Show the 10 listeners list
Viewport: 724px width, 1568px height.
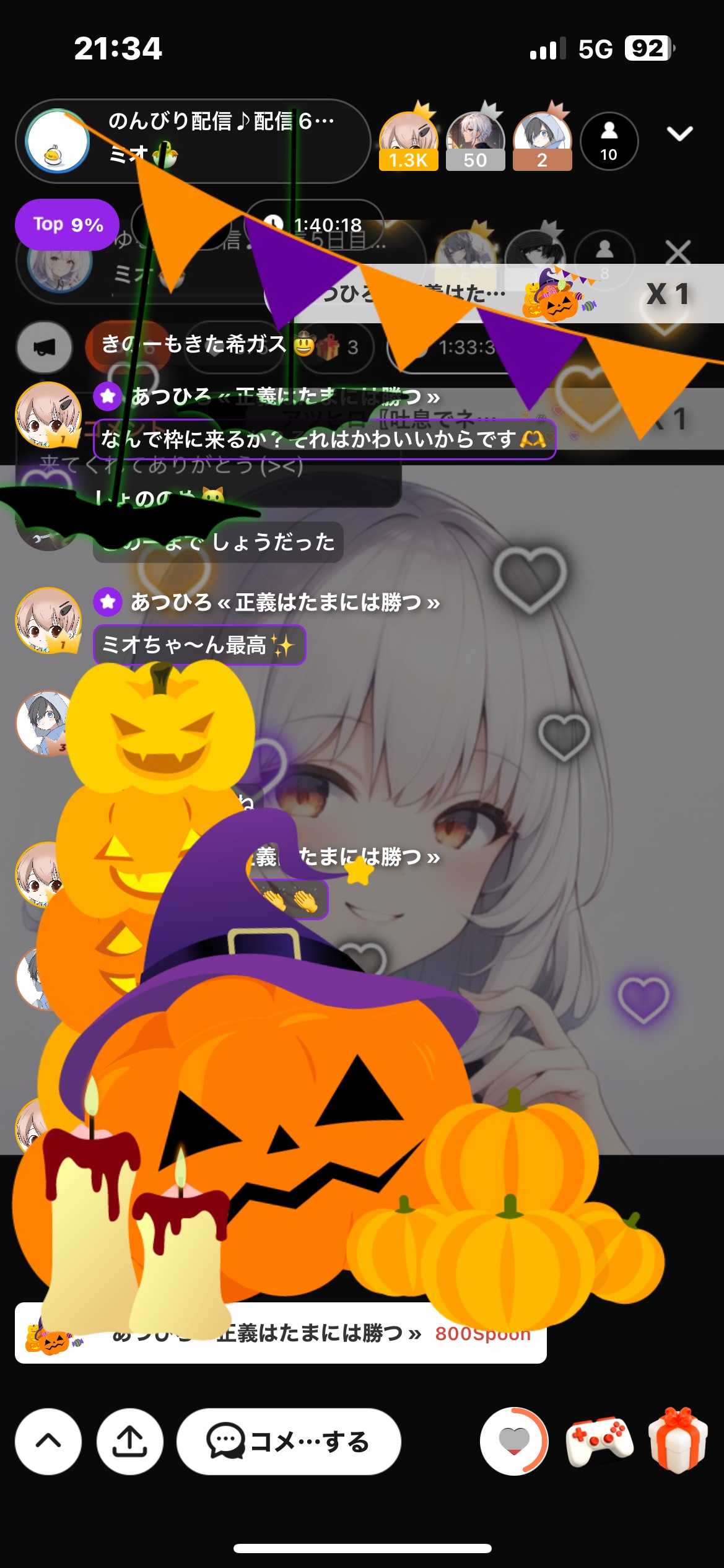[609, 141]
